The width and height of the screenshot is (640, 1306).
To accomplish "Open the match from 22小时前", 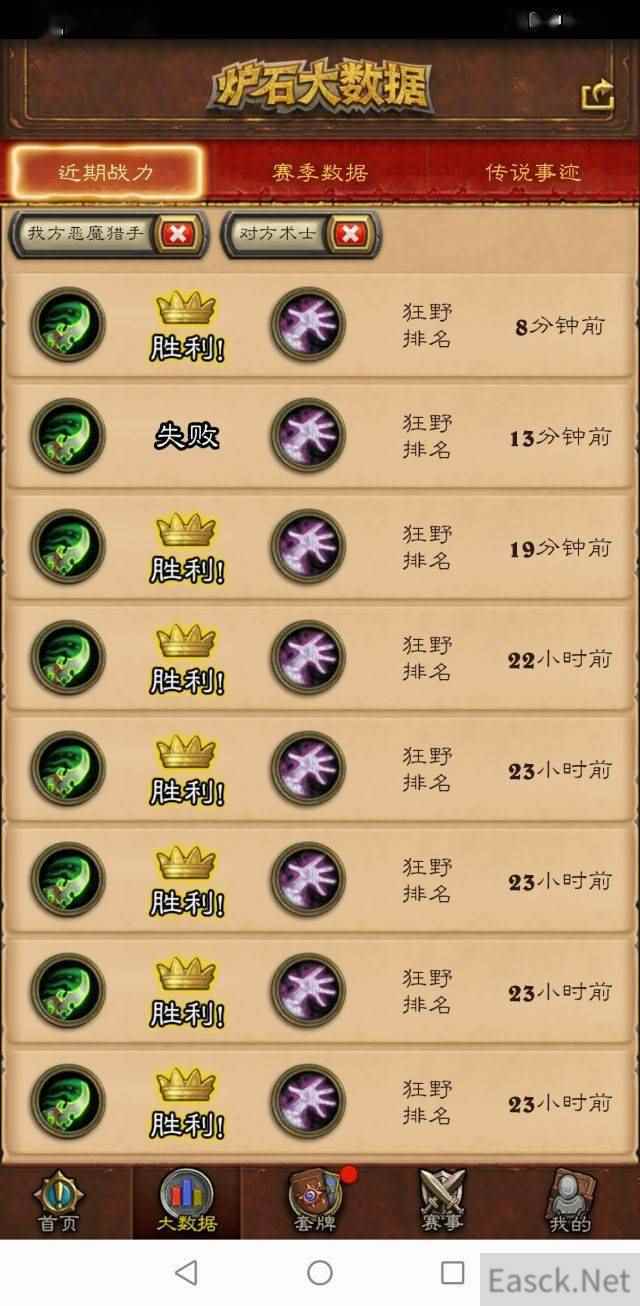I will pyautogui.click(x=320, y=658).
